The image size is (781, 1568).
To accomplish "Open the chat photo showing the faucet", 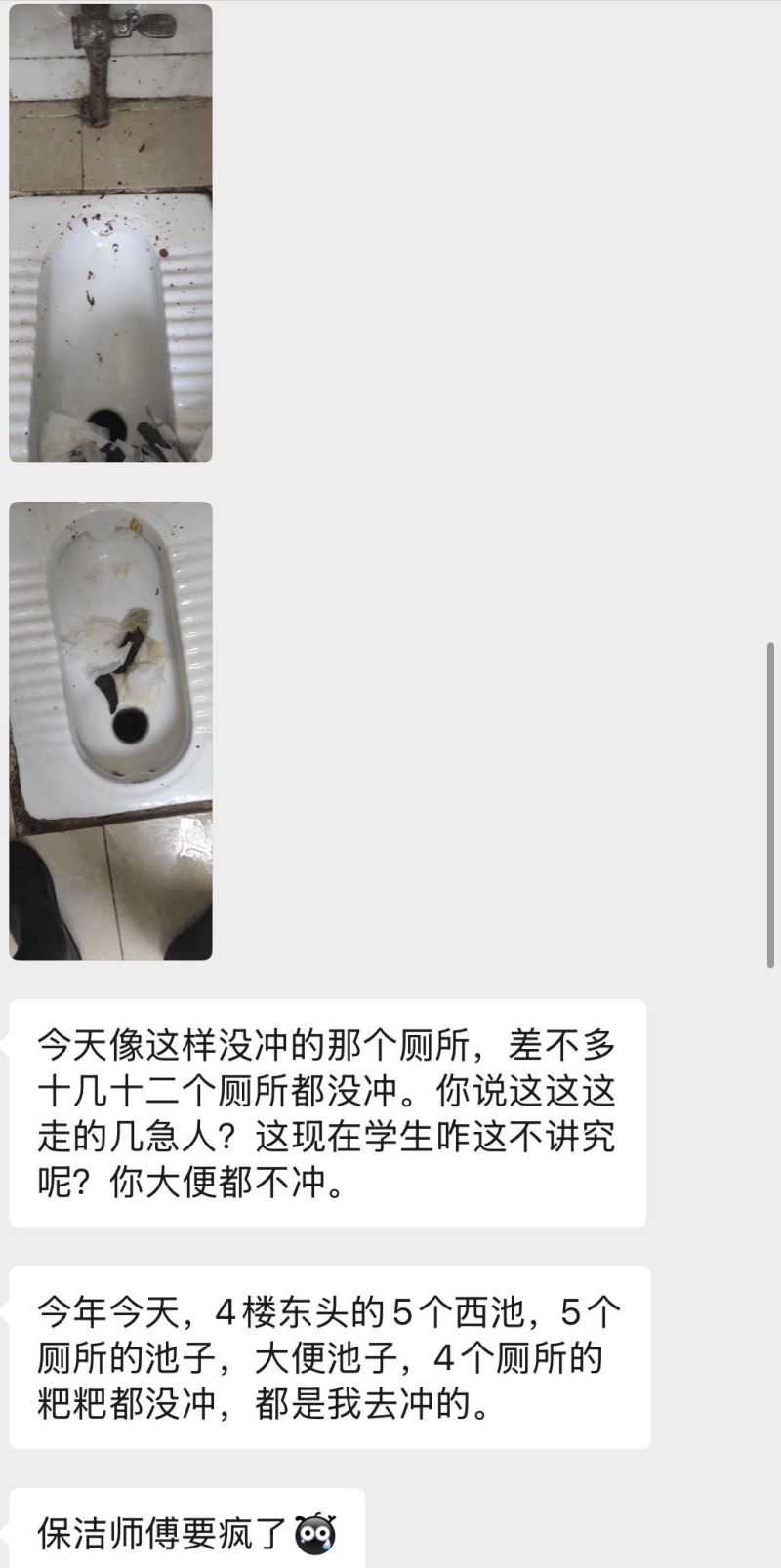I will (x=110, y=232).
